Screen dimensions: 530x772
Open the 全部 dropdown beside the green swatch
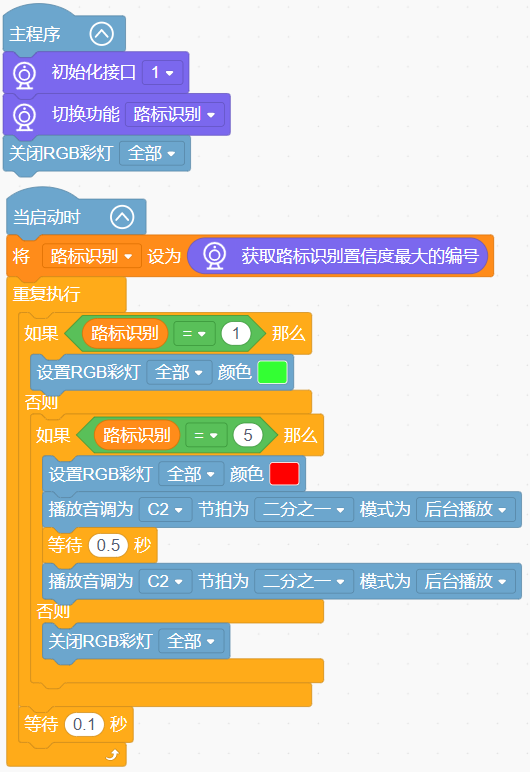tap(179, 372)
